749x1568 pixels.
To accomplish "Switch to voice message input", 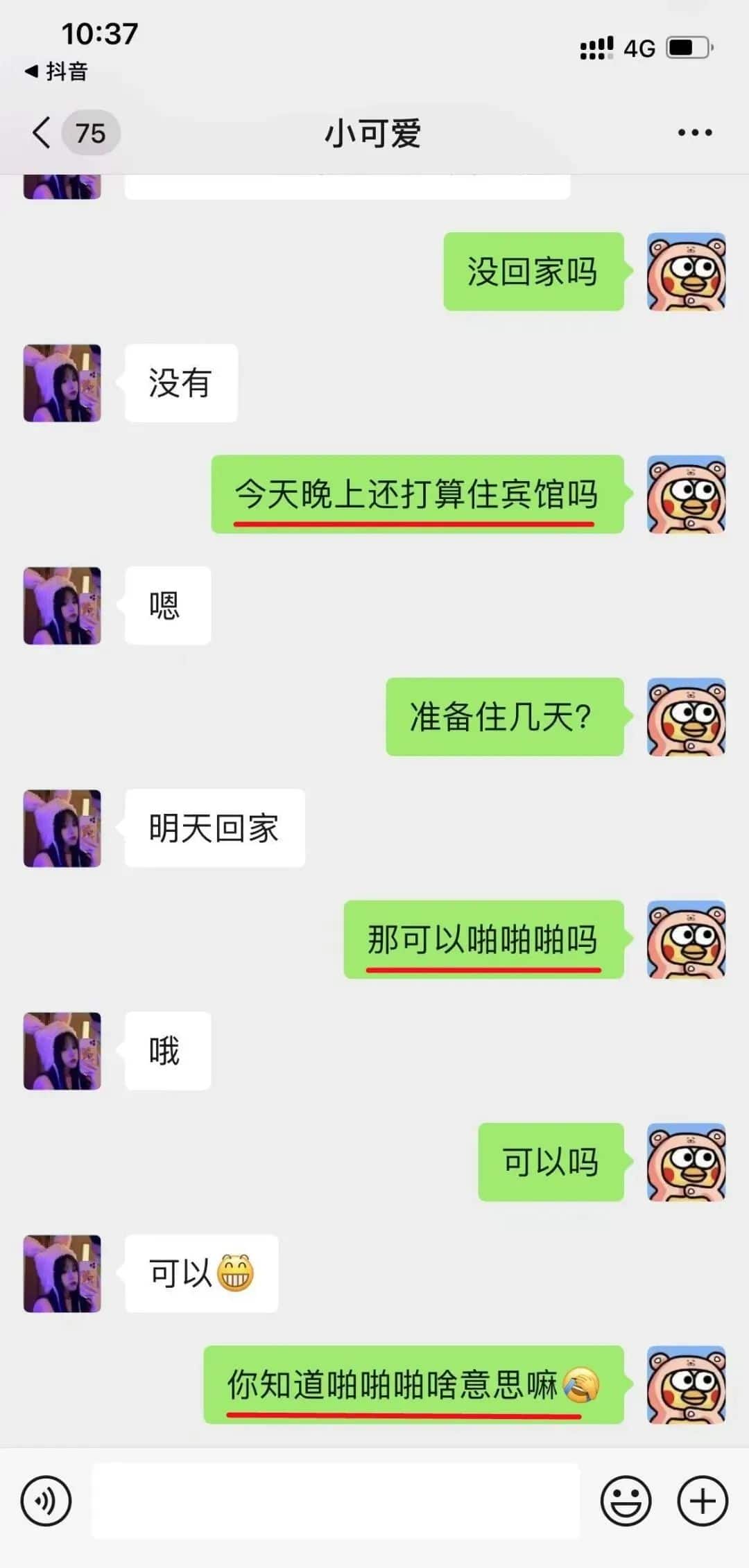I will [46, 1501].
